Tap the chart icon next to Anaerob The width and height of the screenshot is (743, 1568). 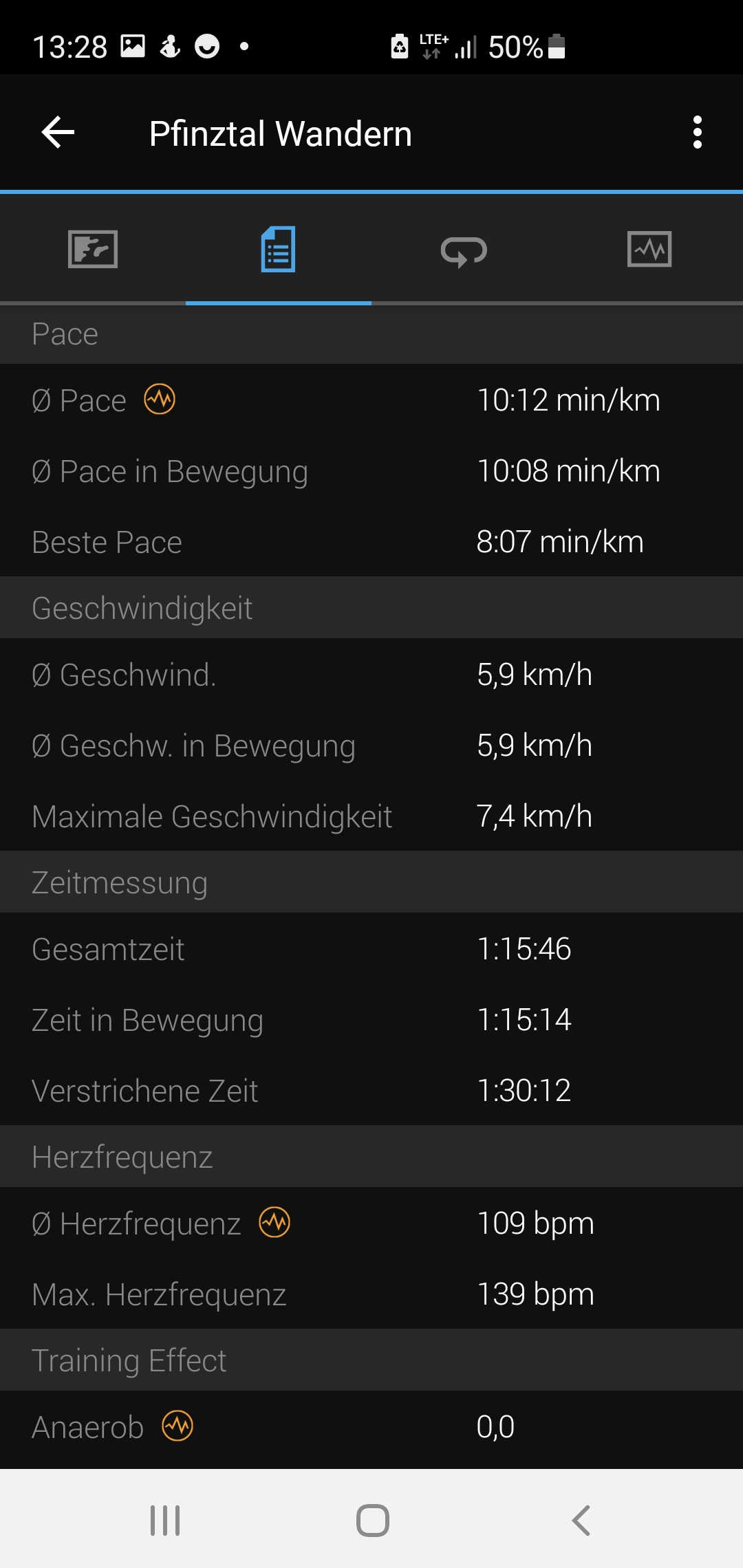point(177,1426)
